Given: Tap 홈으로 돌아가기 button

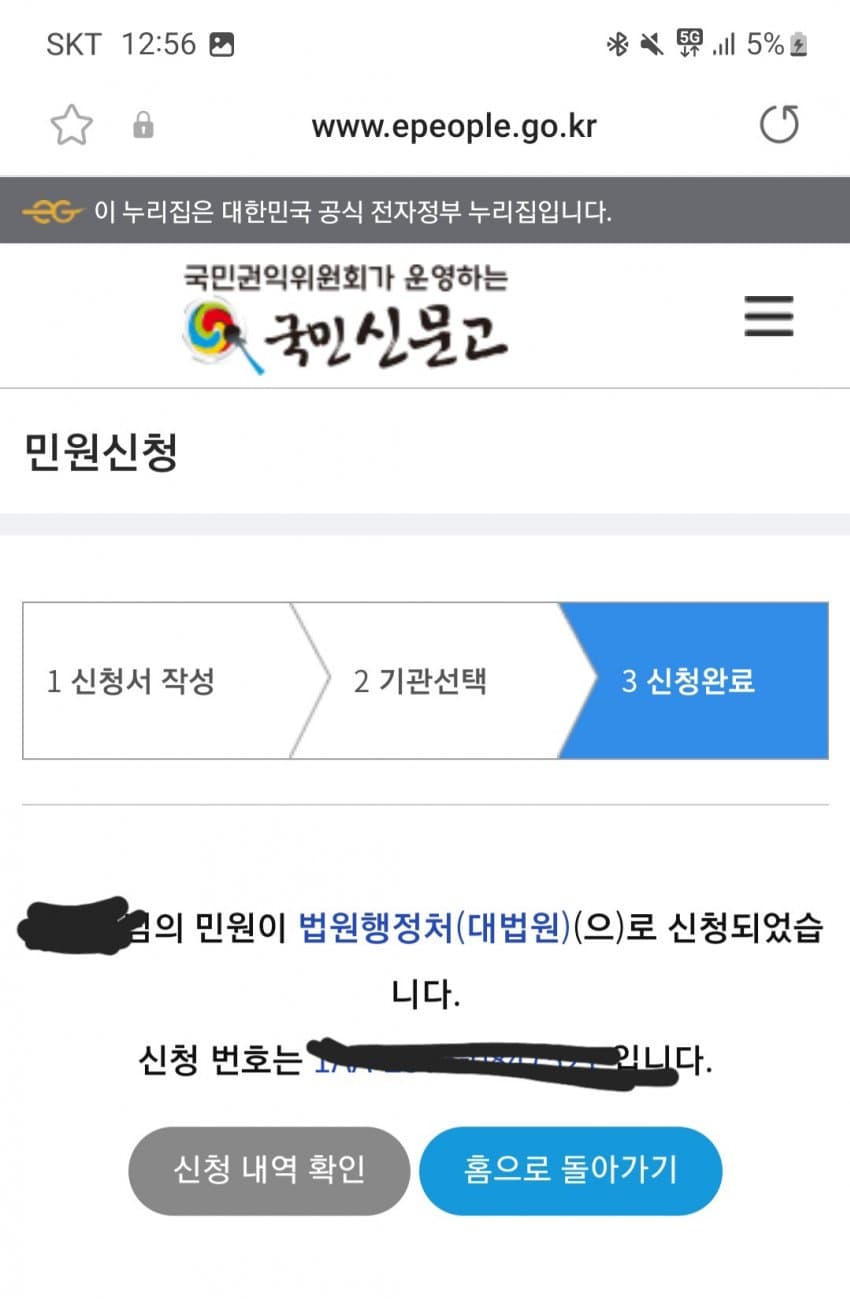Looking at the screenshot, I should point(570,1170).
